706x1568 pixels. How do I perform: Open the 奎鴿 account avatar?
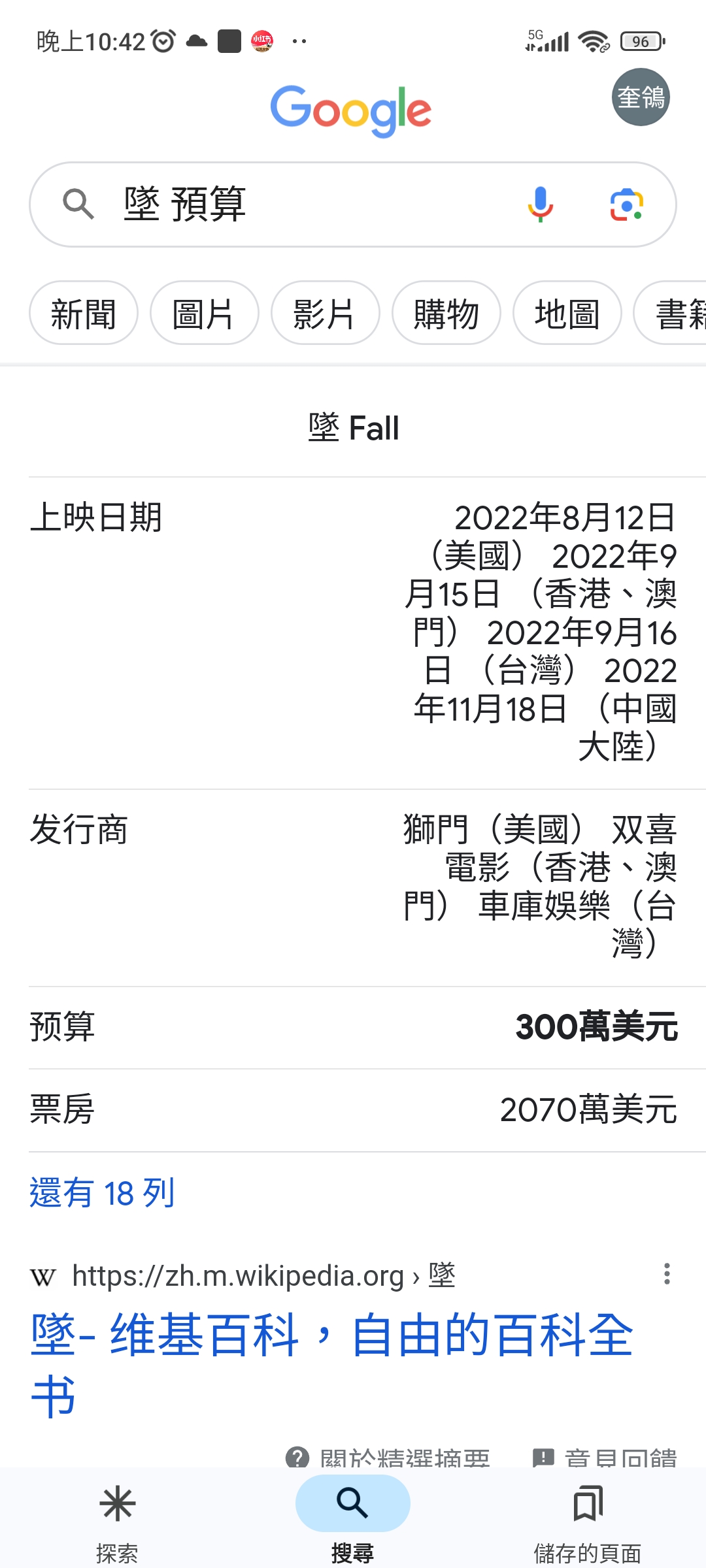tap(641, 97)
